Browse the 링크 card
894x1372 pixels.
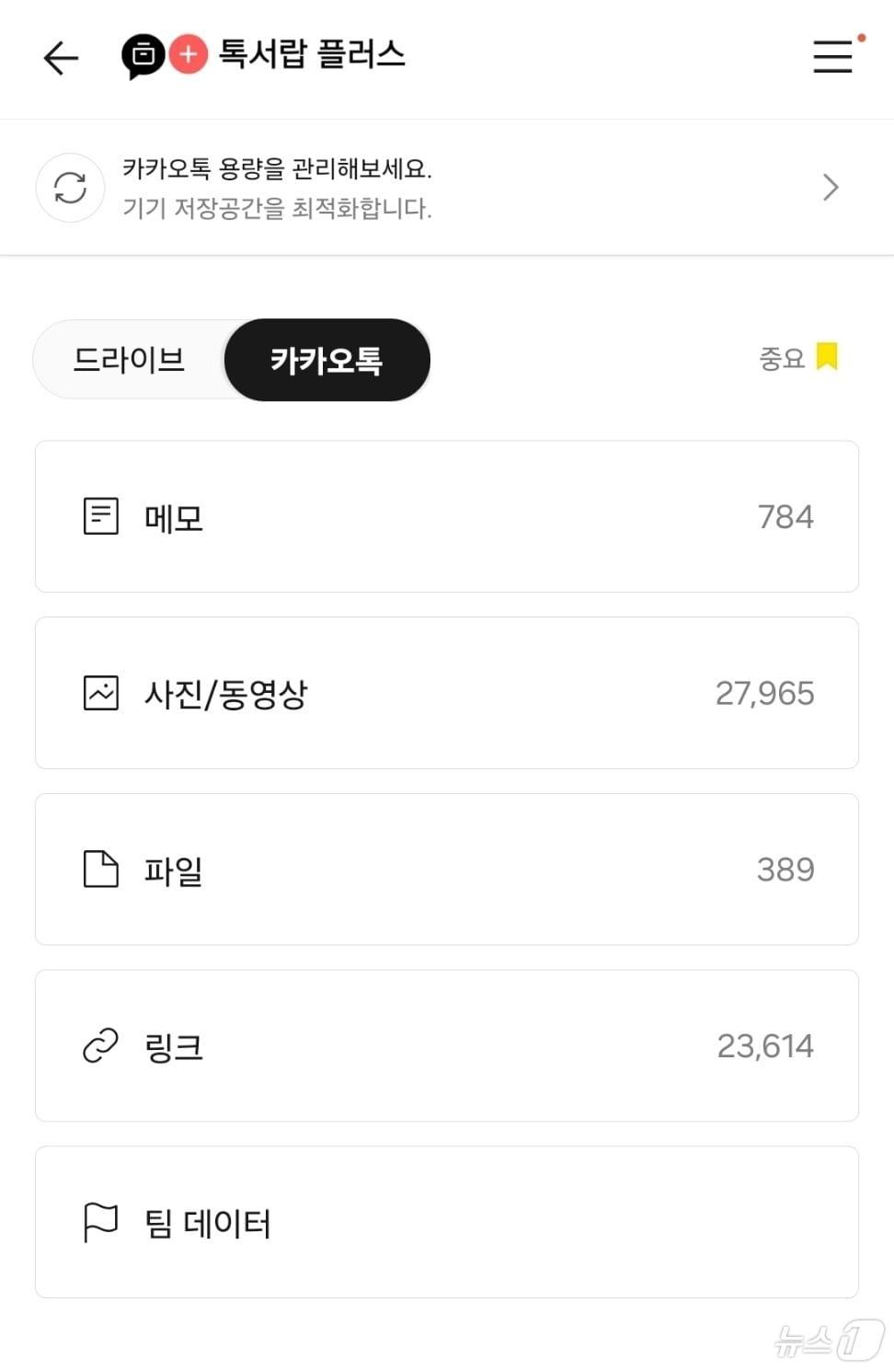tap(447, 1046)
